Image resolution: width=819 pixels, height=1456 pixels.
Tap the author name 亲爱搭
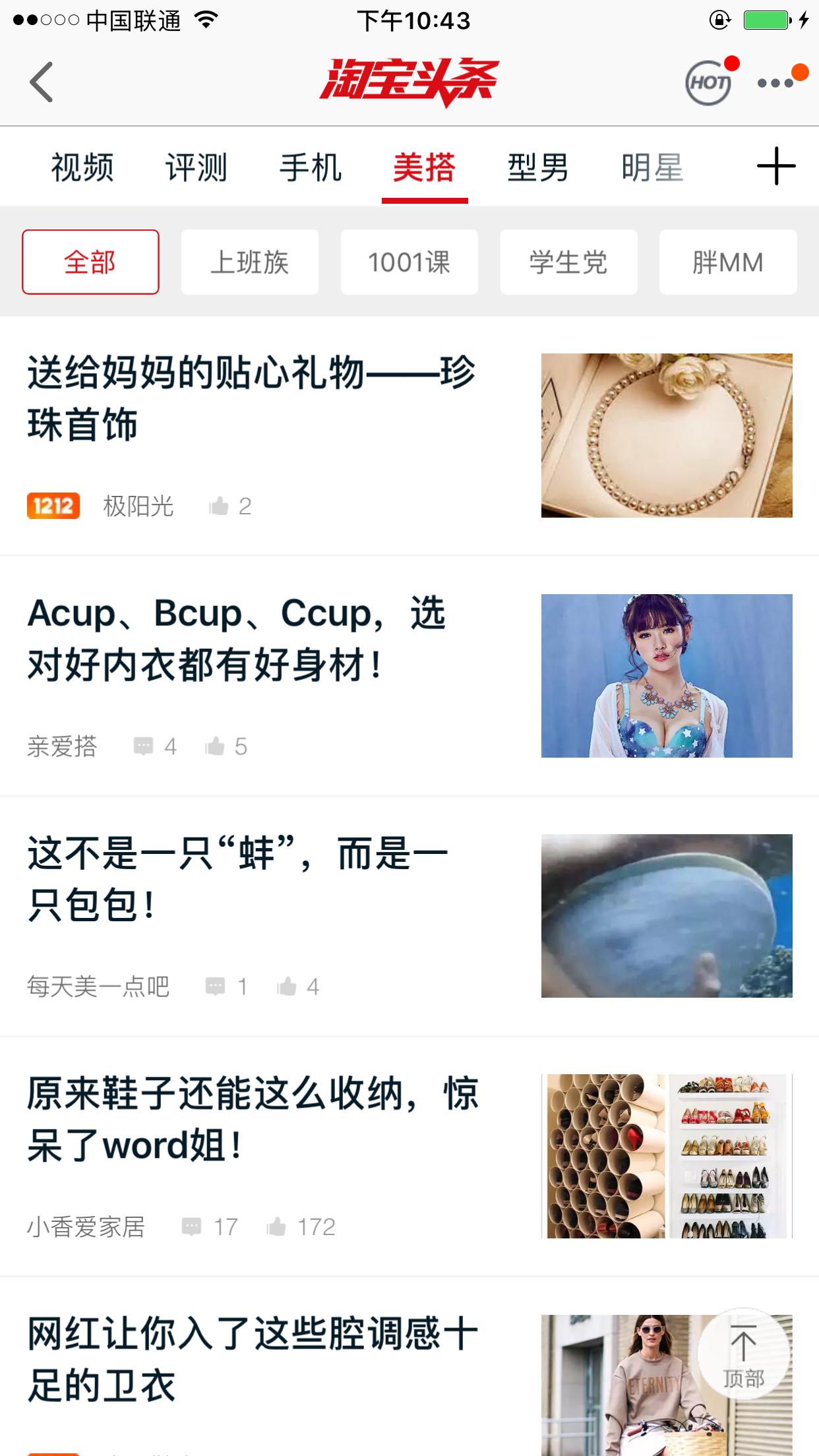coord(63,746)
